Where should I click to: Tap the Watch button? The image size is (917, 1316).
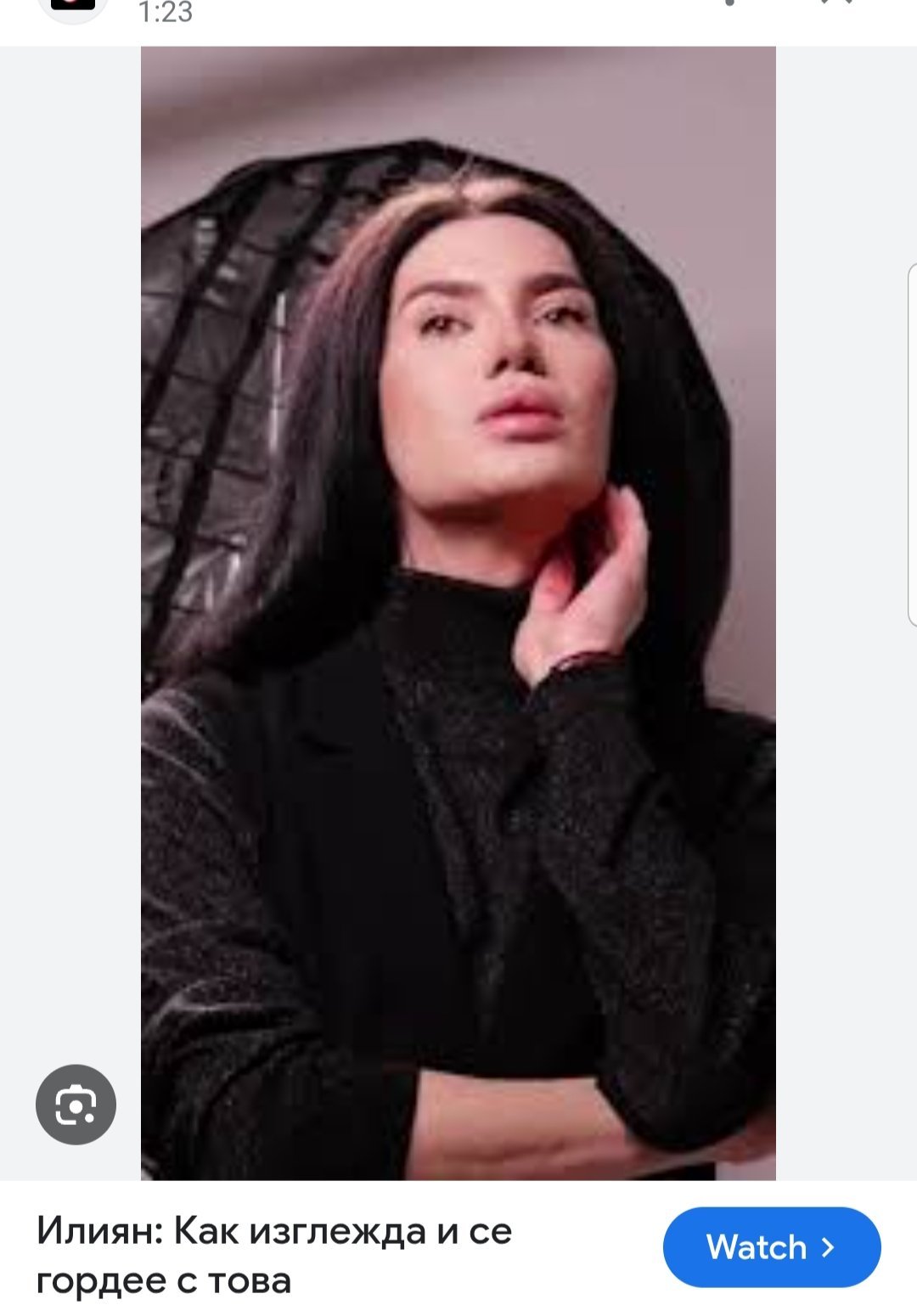pos(771,1246)
